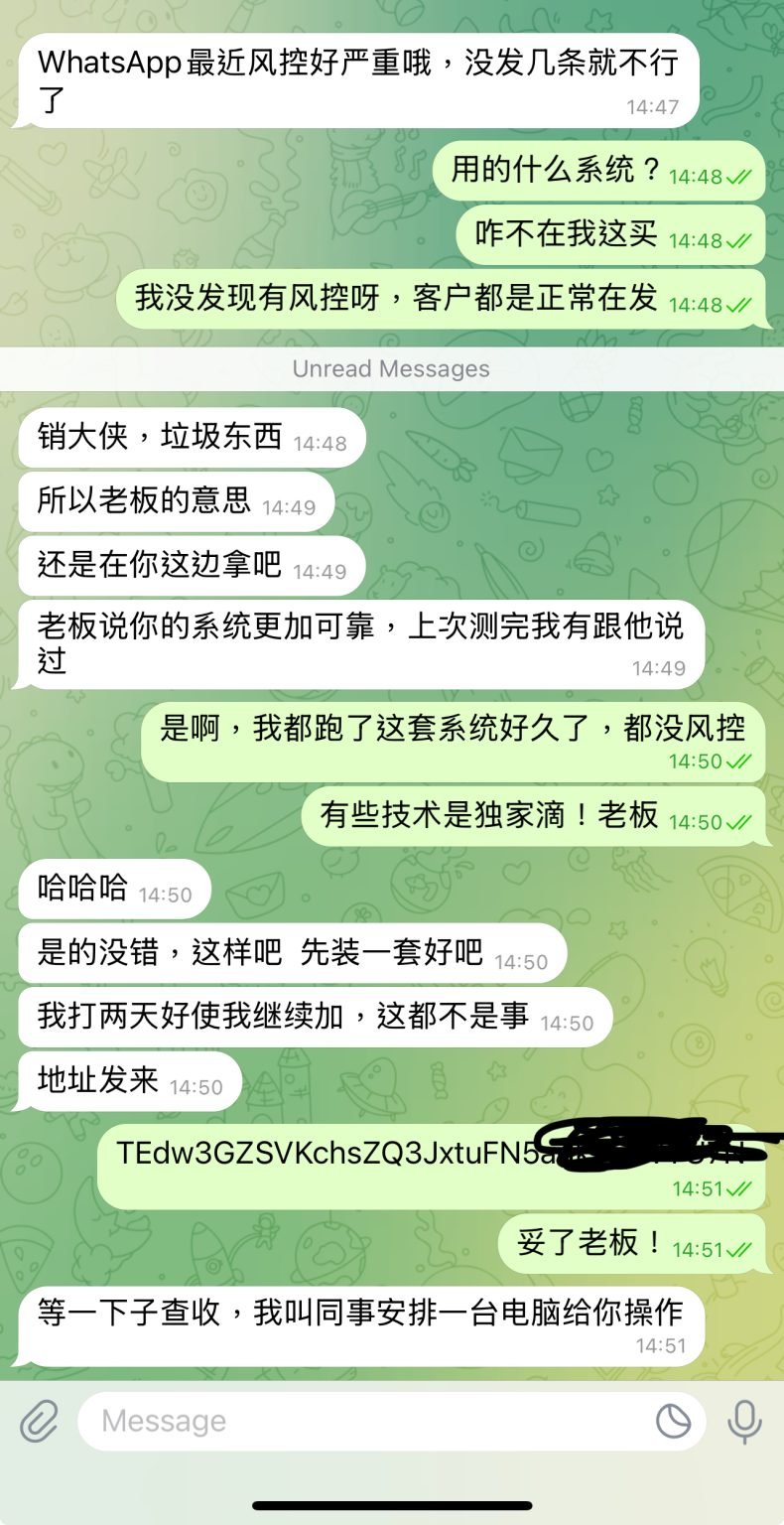Image resolution: width=784 pixels, height=1525 pixels.
Task: Tap the paperclip attach icon
Action: 39,1422
